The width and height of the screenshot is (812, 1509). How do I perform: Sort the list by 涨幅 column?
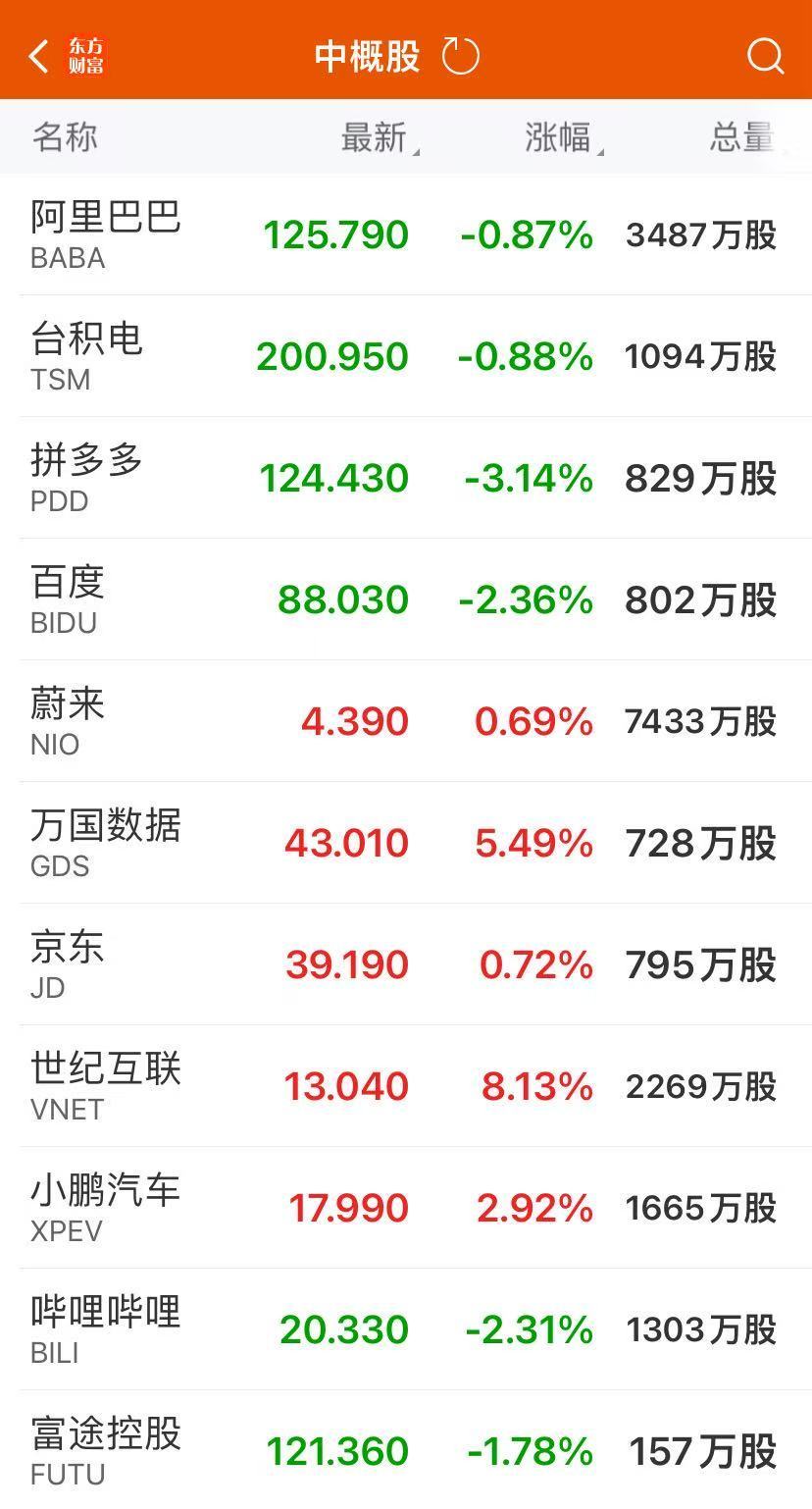tap(564, 137)
